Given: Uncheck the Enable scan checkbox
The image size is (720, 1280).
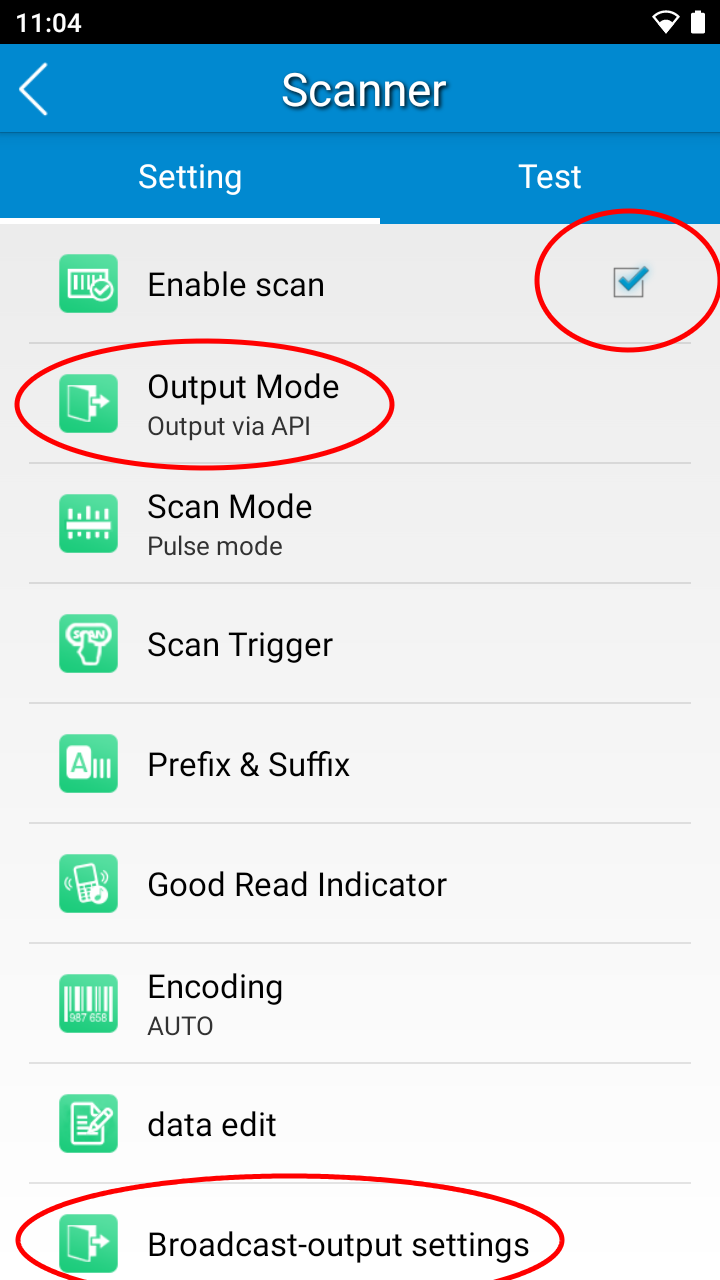Looking at the screenshot, I should click(x=629, y=283).
